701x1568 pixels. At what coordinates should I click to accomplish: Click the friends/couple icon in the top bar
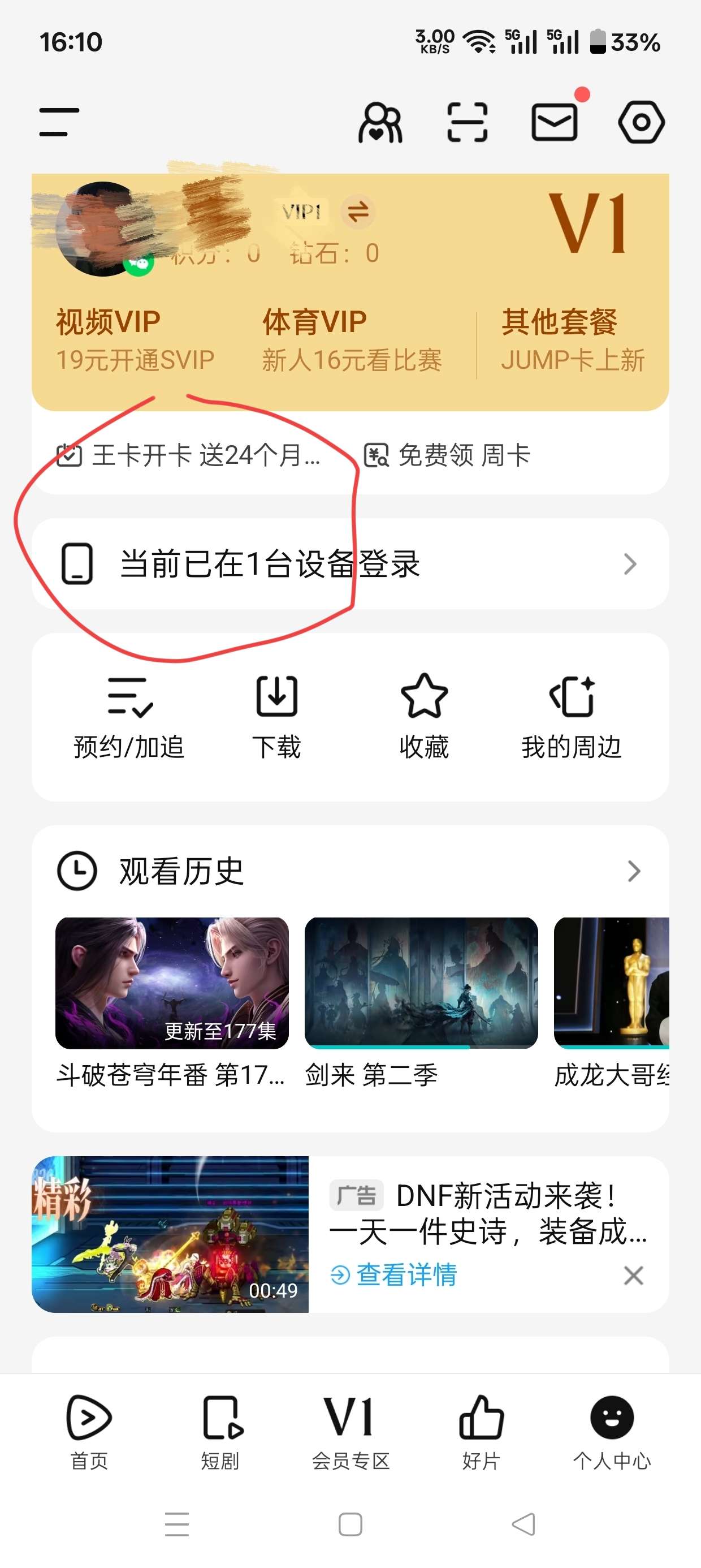(x=380, y=121)
